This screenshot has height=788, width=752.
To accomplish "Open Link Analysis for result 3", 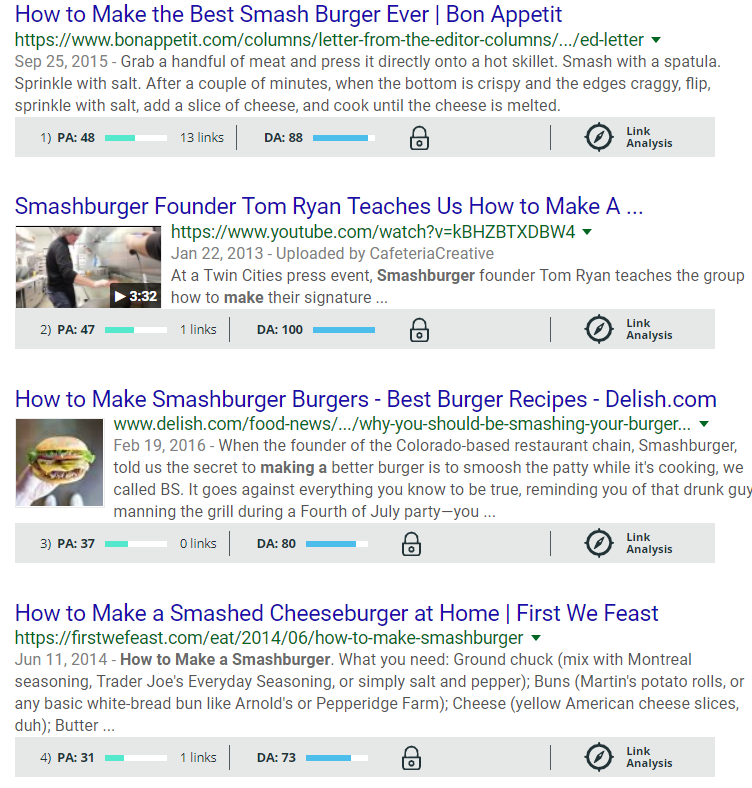I will tap(629, 543).
